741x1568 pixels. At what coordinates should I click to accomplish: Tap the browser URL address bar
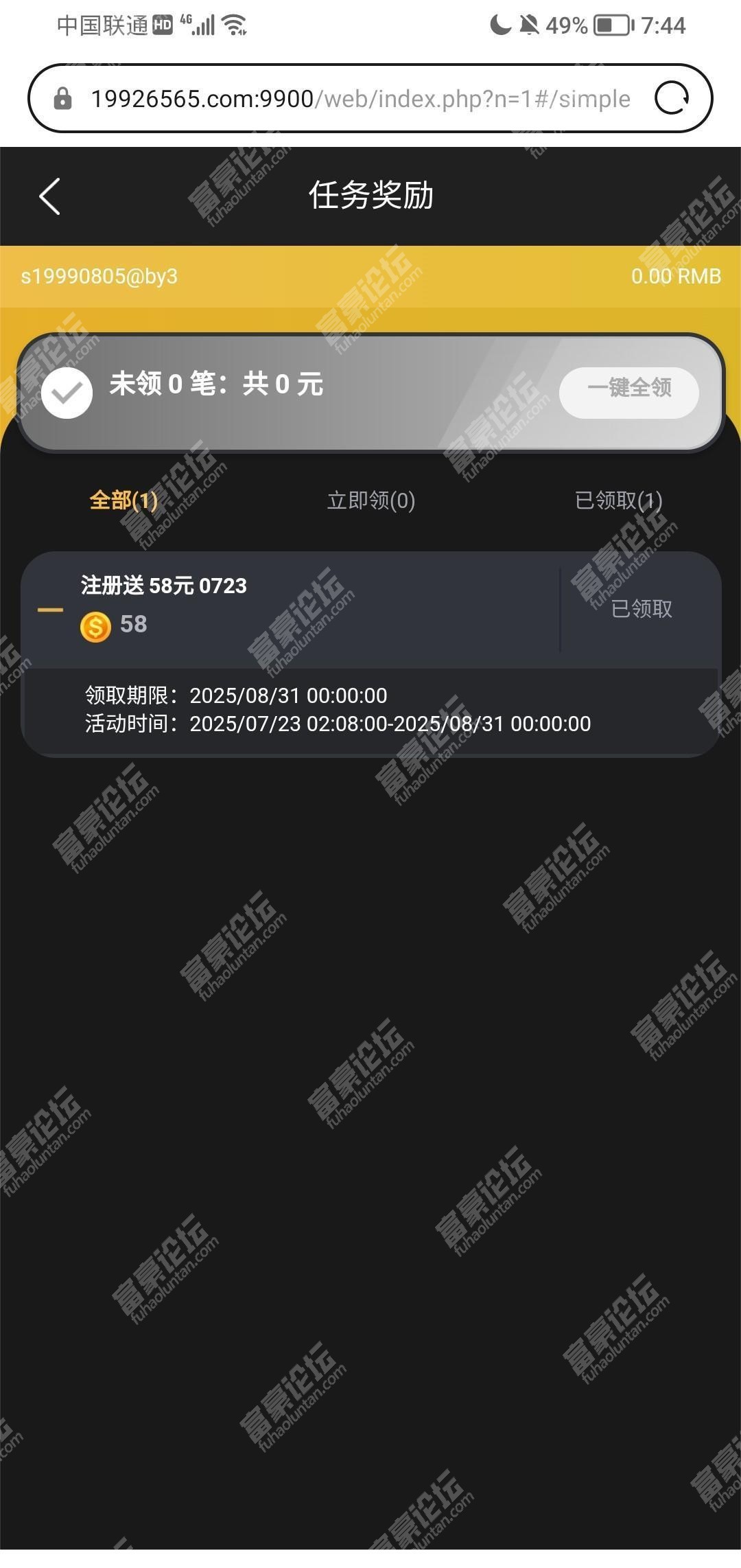coord(360,99)
